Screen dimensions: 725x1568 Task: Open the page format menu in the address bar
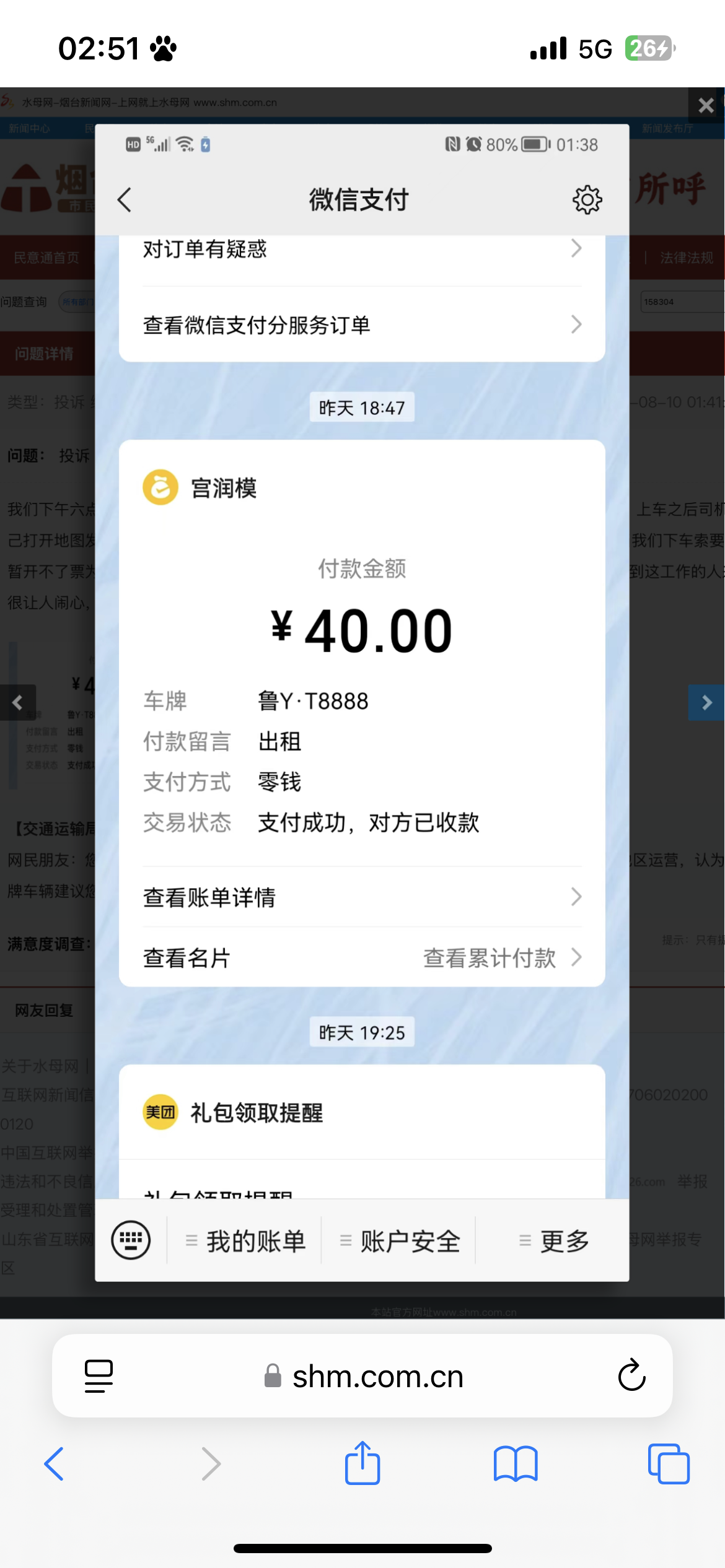point(99,1376)
